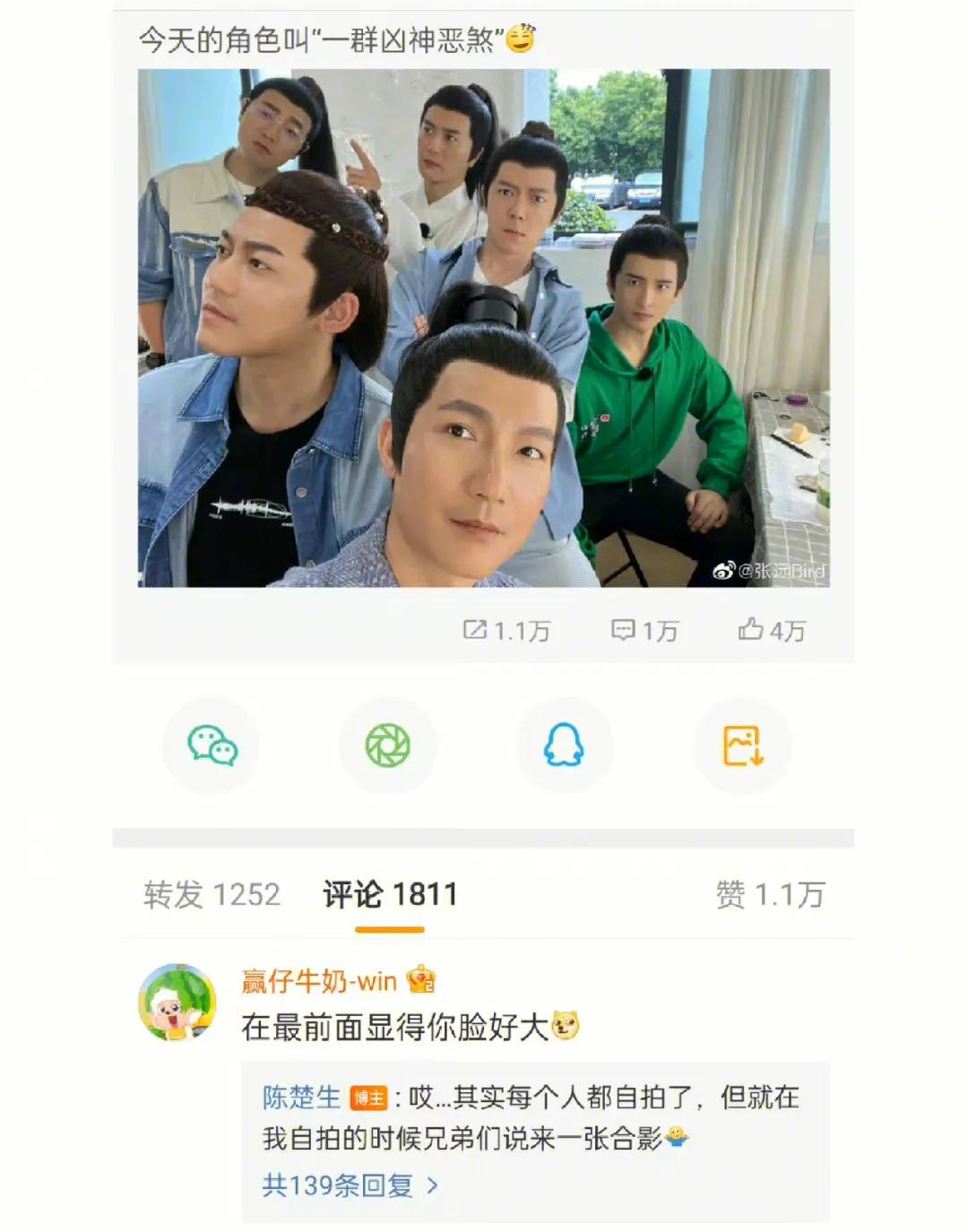
Task: Repost the embedded post with 1.1万 shares
Action: 506,631
